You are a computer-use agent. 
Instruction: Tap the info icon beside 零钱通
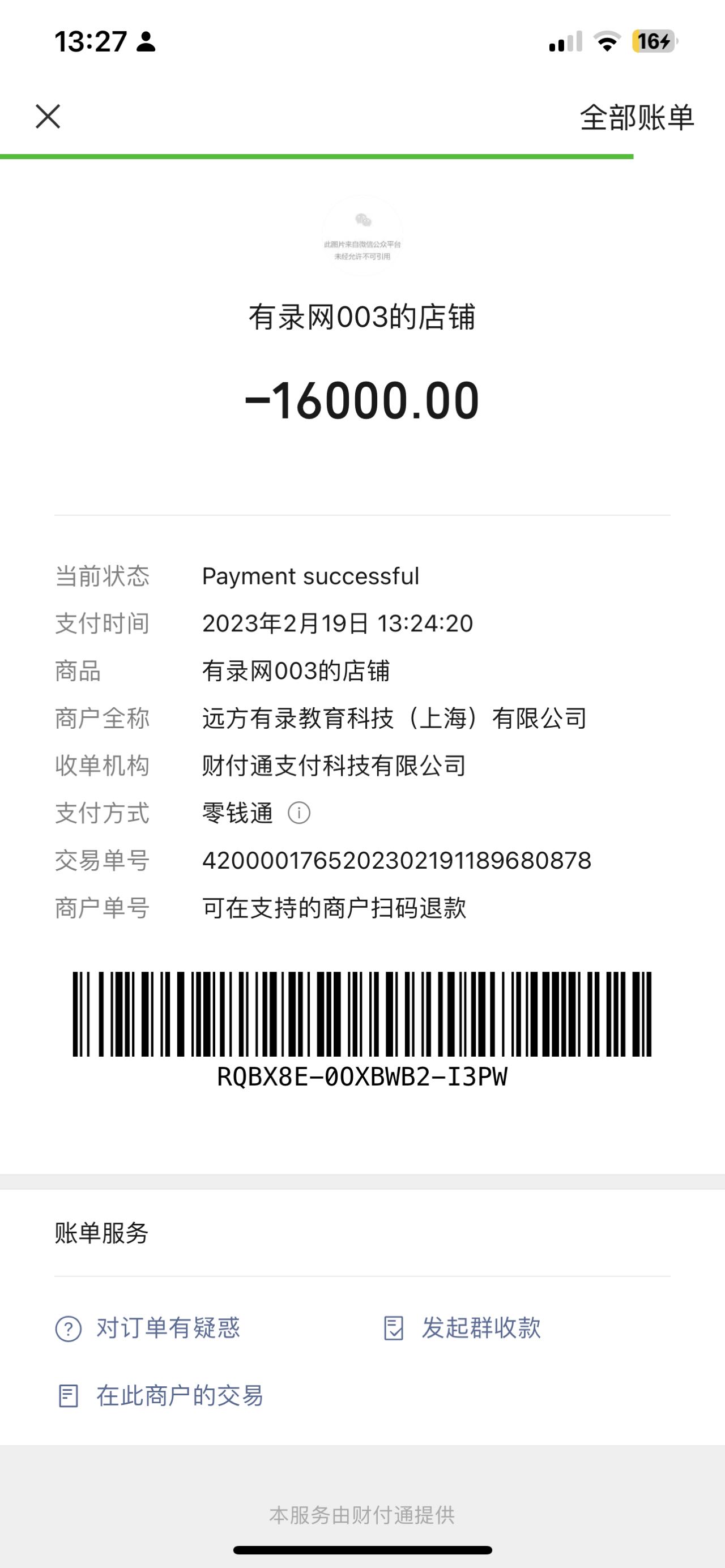[299, 813]
